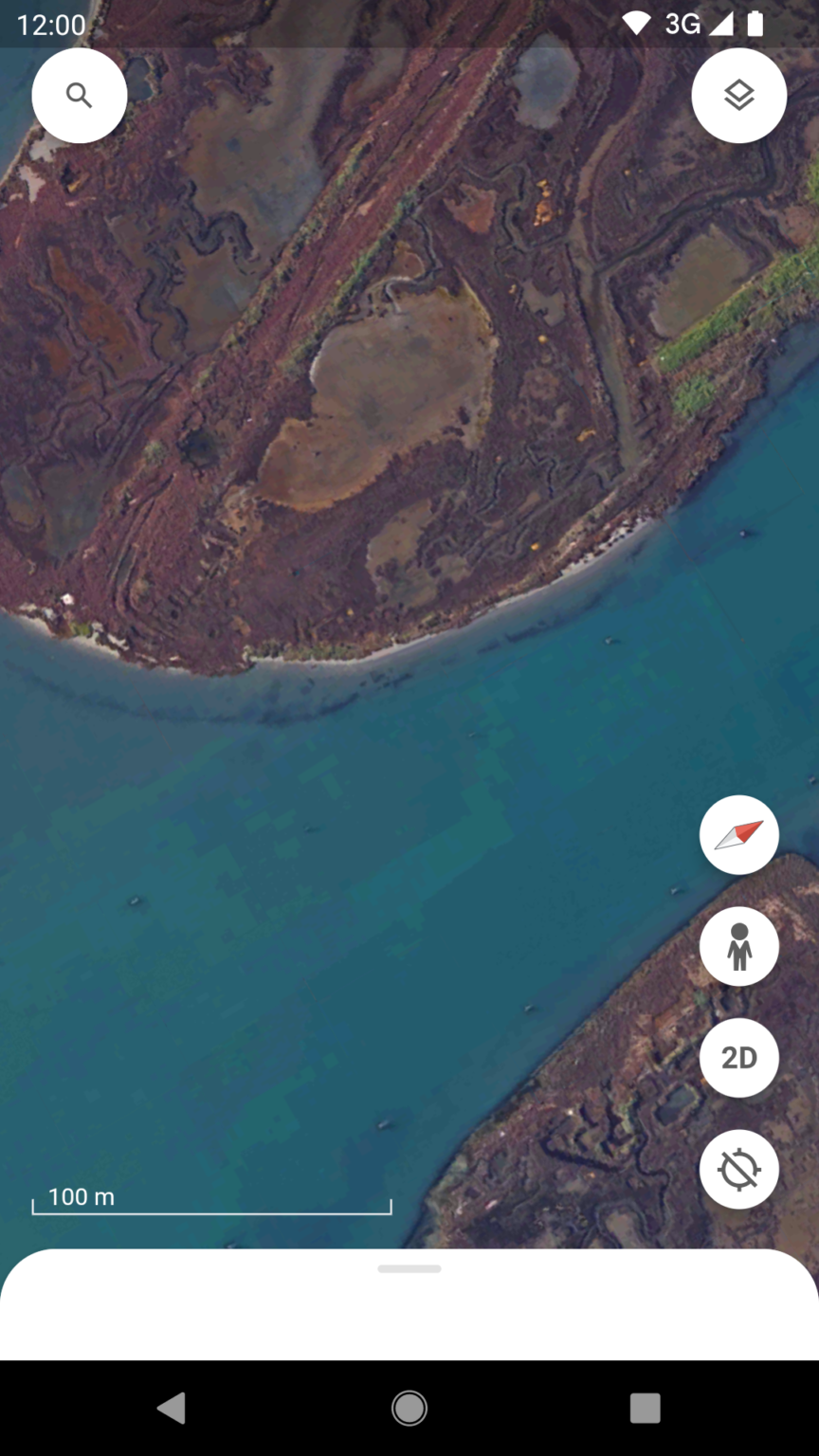Expand the bottom information sheet
Image resolution: width=819 pixels, height=1456 pixels.
tap(409, 1268)
